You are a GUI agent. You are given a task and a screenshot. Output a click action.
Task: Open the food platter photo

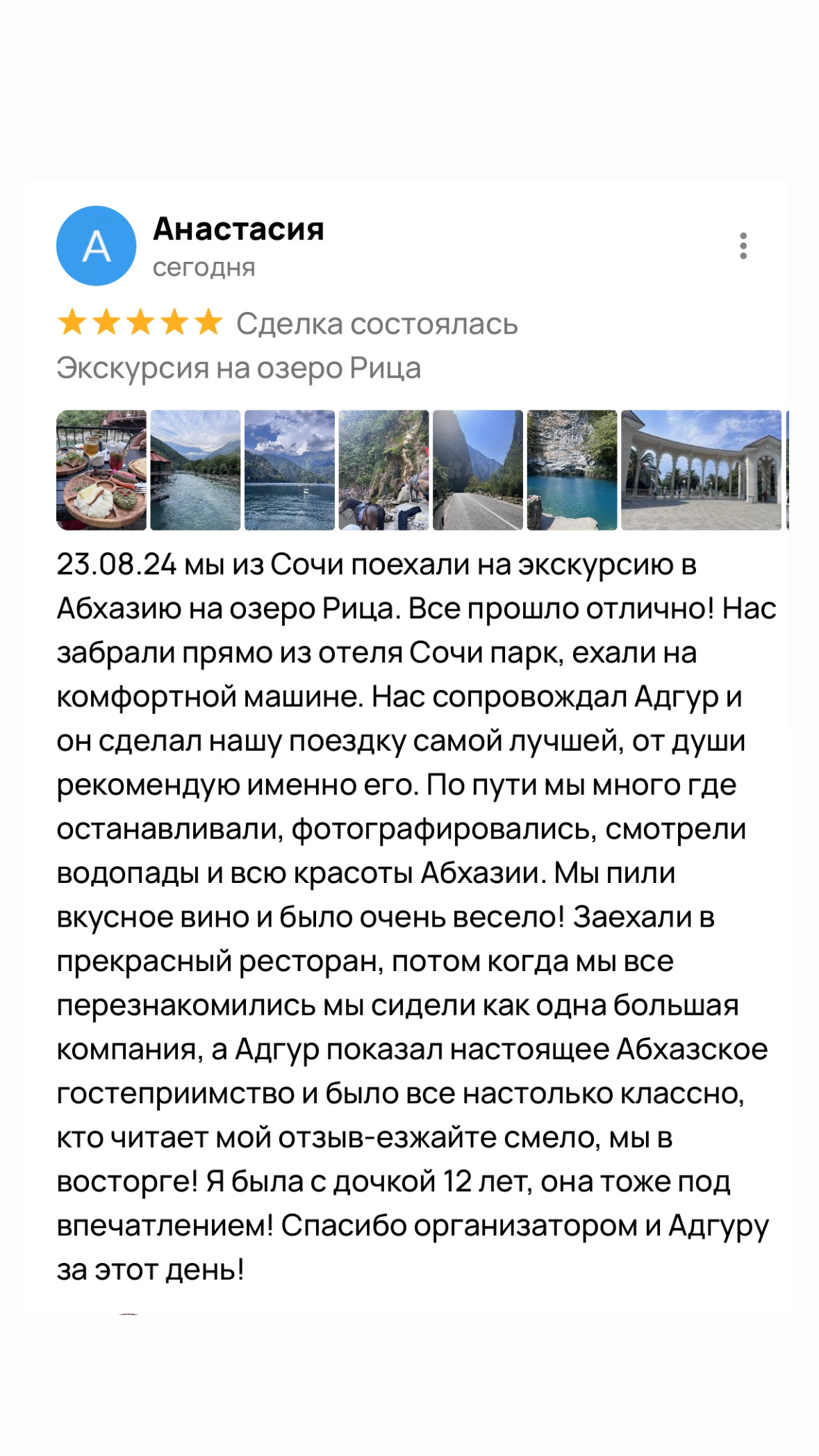pos(101,470)
